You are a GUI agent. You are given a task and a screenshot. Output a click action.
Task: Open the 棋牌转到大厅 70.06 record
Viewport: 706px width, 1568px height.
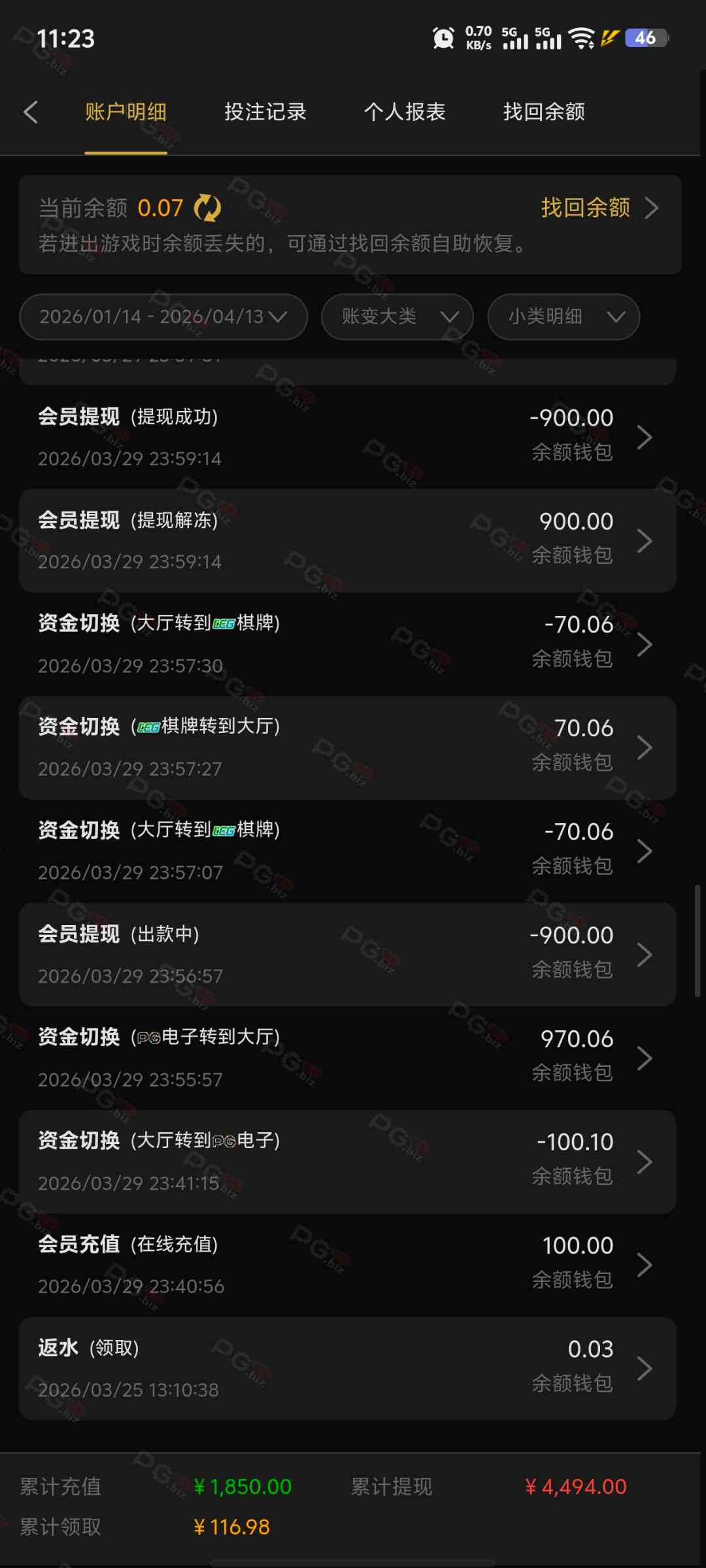[x=347, y=747]
